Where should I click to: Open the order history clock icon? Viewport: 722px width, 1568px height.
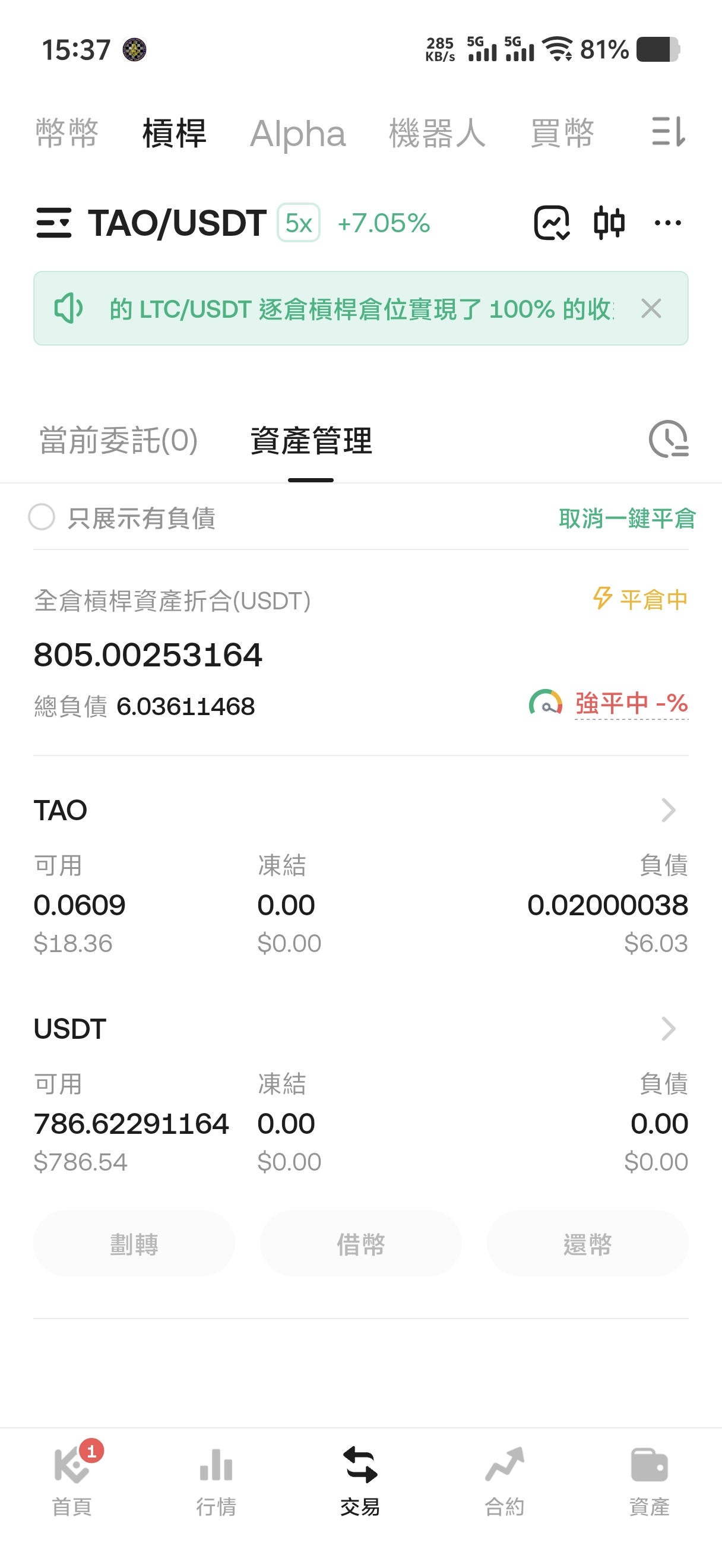668,439
